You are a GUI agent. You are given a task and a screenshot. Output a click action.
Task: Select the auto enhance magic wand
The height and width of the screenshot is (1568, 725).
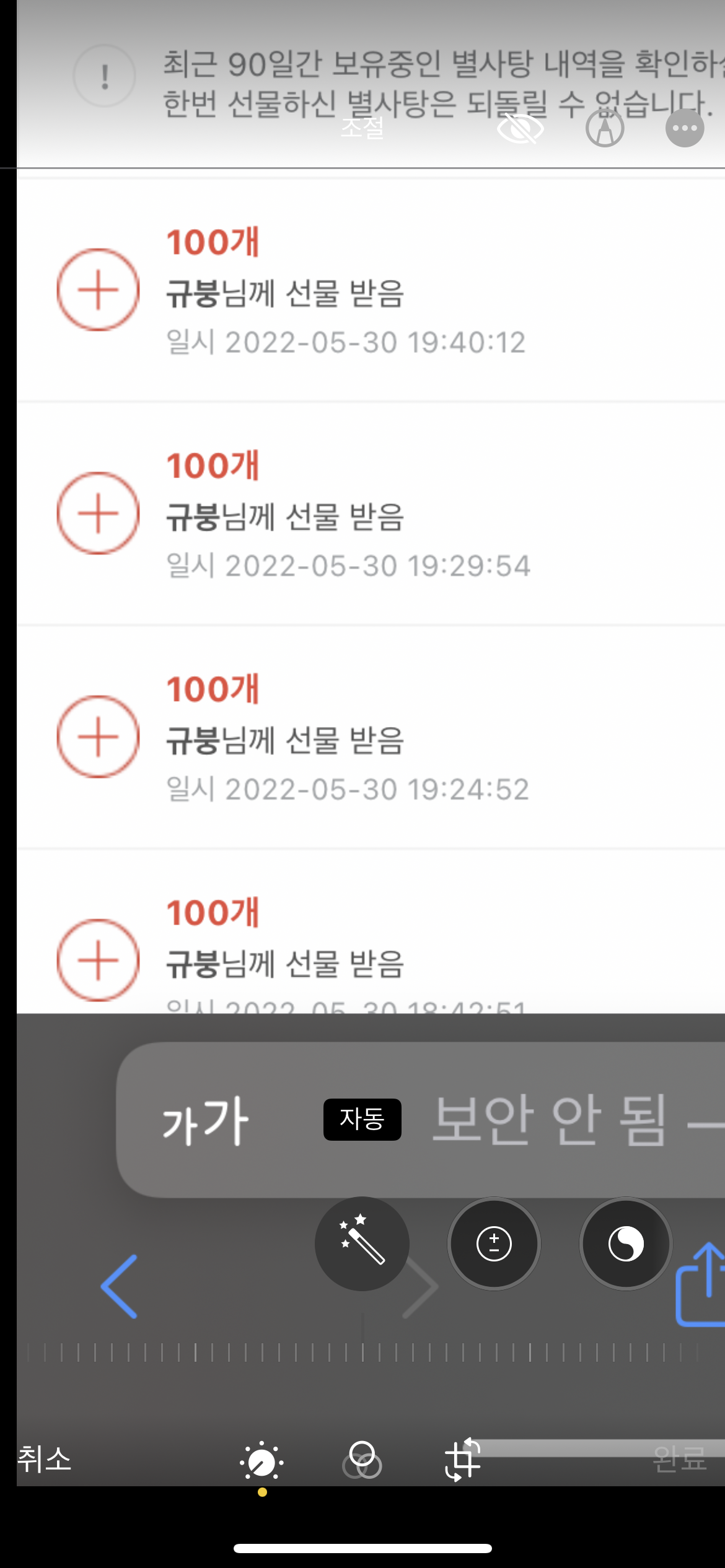click(x=362, y=1244)
